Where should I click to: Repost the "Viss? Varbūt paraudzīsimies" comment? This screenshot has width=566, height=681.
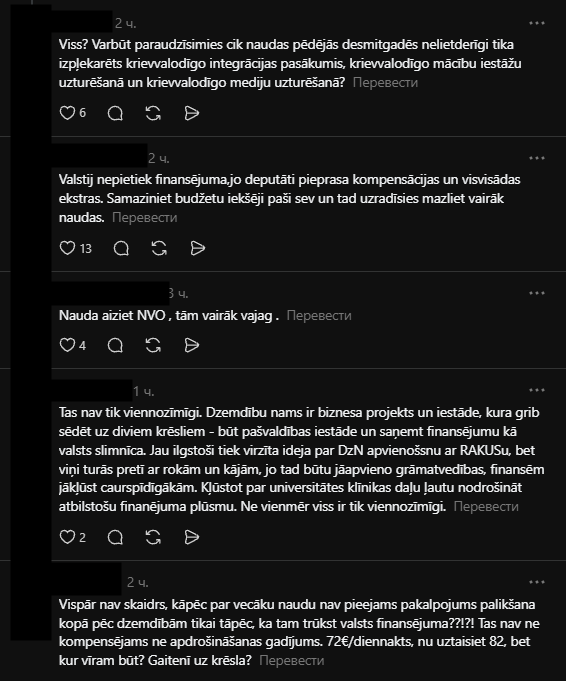[x=153, y=113]
